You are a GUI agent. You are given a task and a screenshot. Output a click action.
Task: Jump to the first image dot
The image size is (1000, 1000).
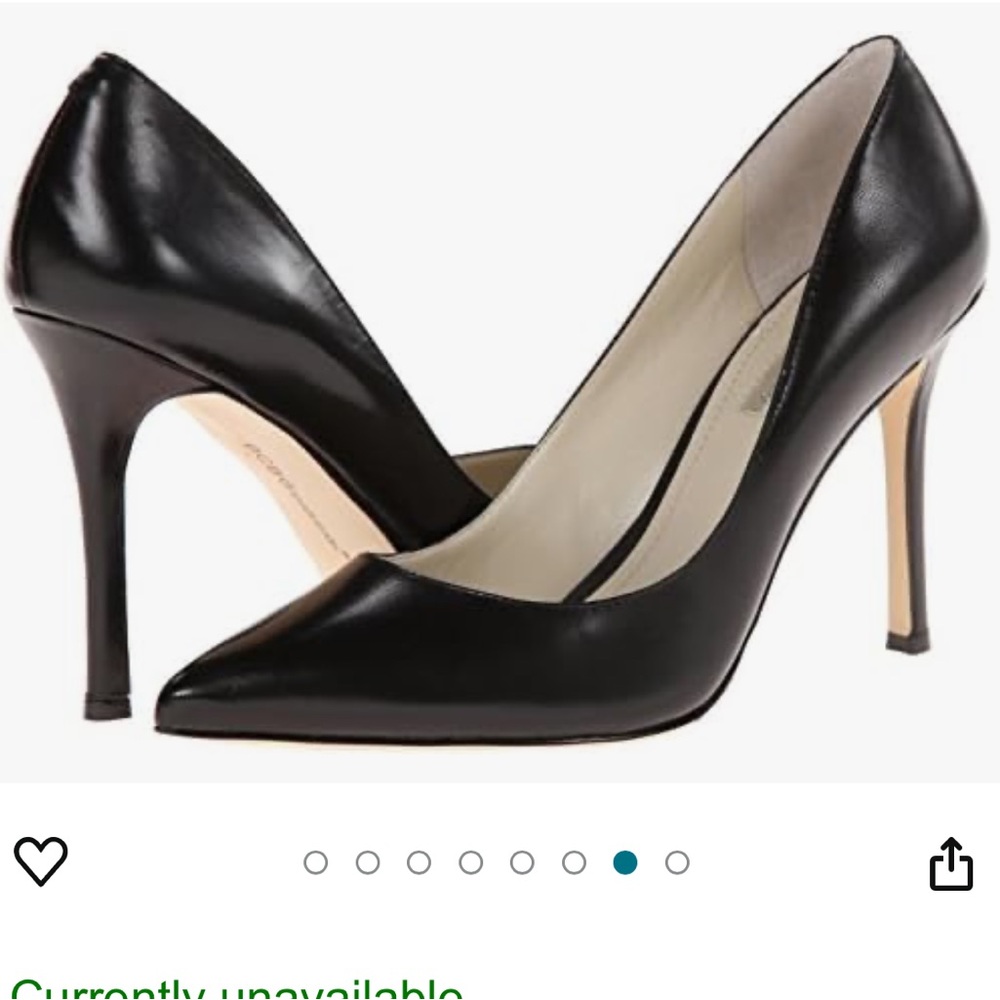(316, 862)
